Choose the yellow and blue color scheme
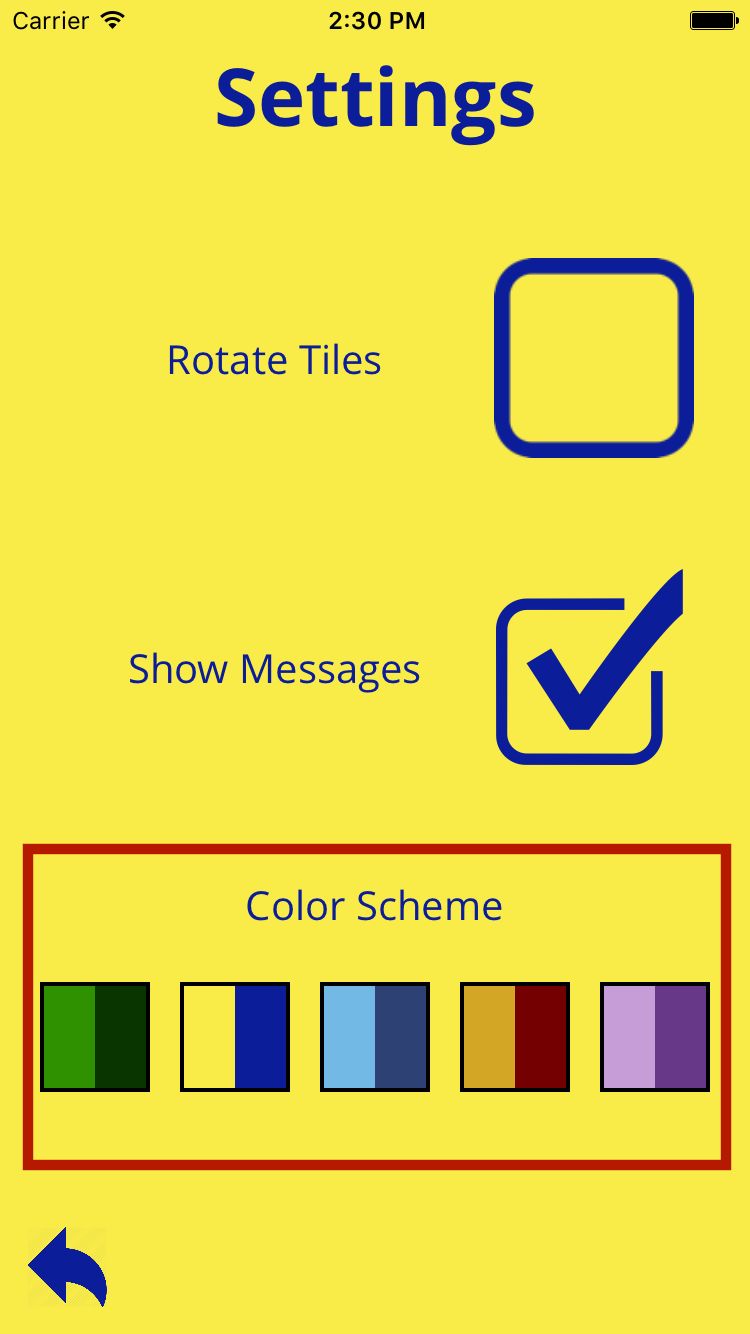This screenshot has width=750, height=1334. tap(235, 1037)
